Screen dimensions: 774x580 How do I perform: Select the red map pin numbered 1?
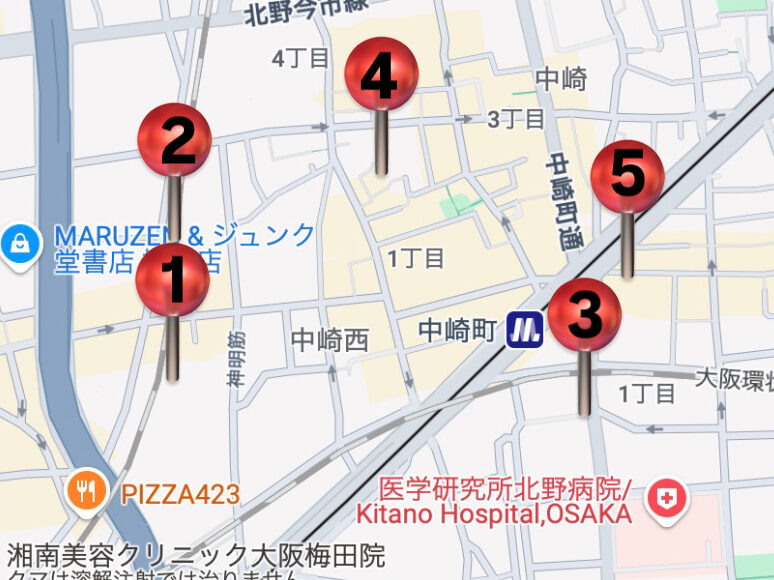(x=173, y=281)
